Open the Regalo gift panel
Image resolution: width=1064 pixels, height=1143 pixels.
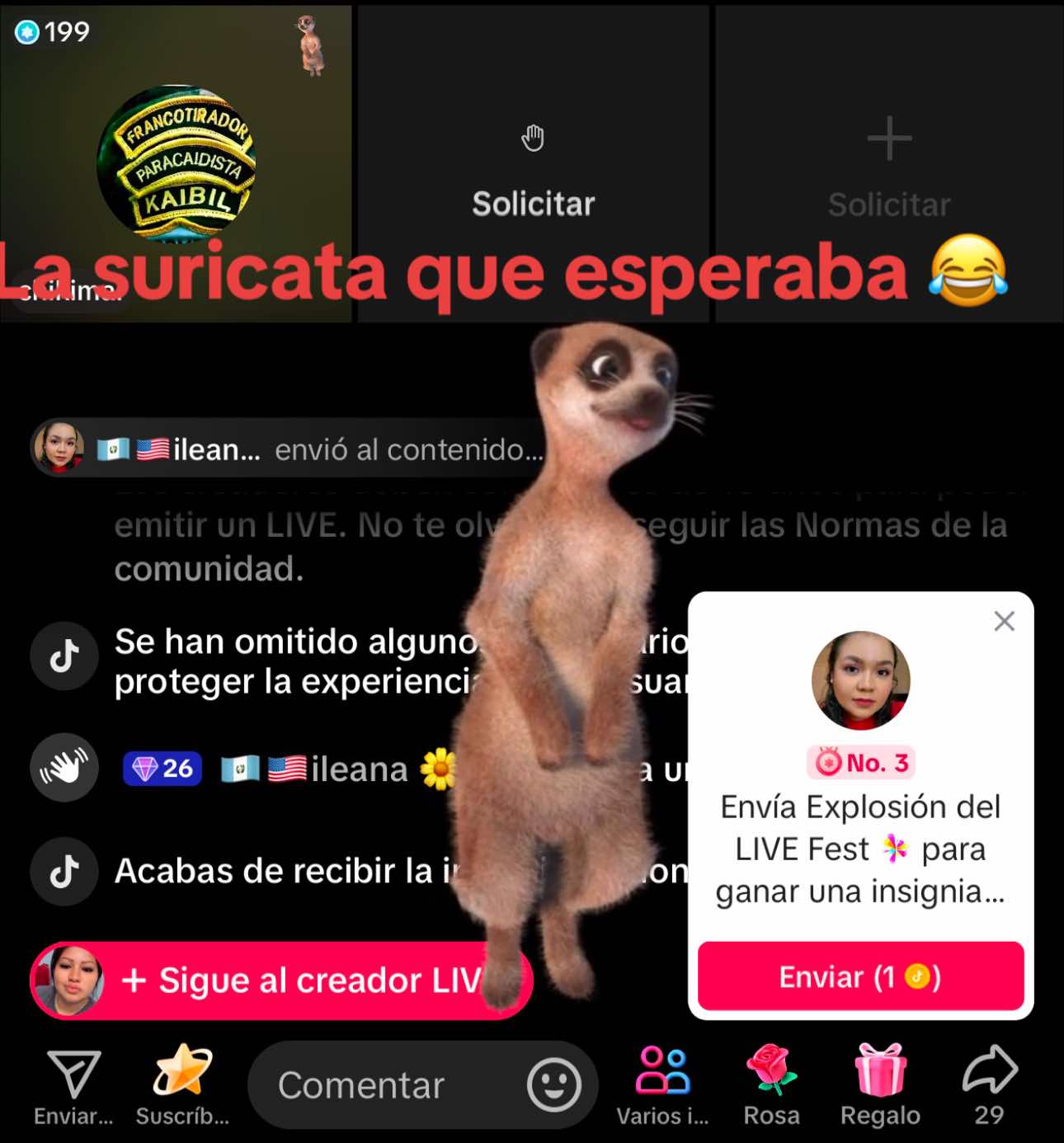point(880,1084)
